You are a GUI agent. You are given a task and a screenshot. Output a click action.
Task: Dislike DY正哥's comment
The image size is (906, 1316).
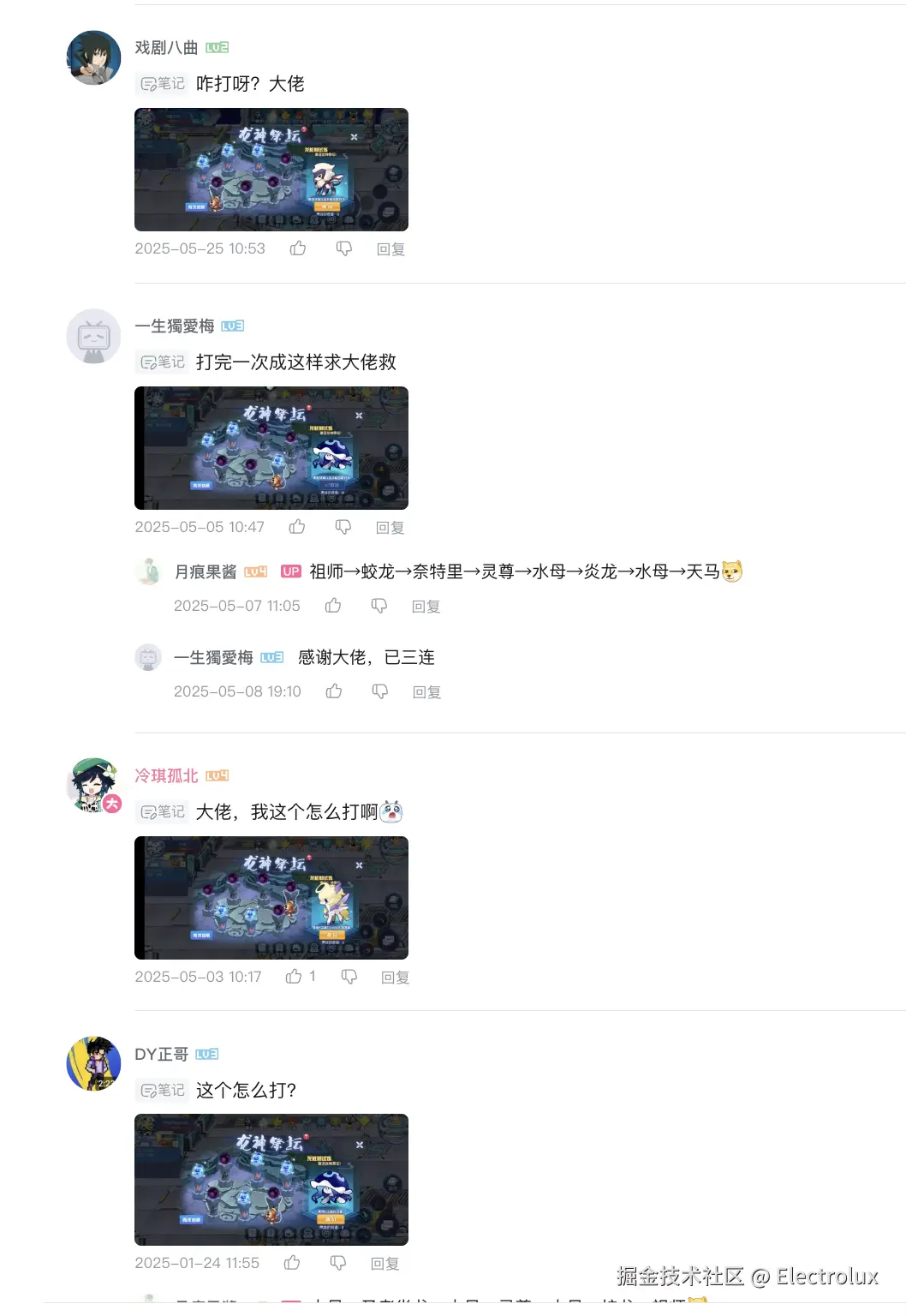(338, 1263)
